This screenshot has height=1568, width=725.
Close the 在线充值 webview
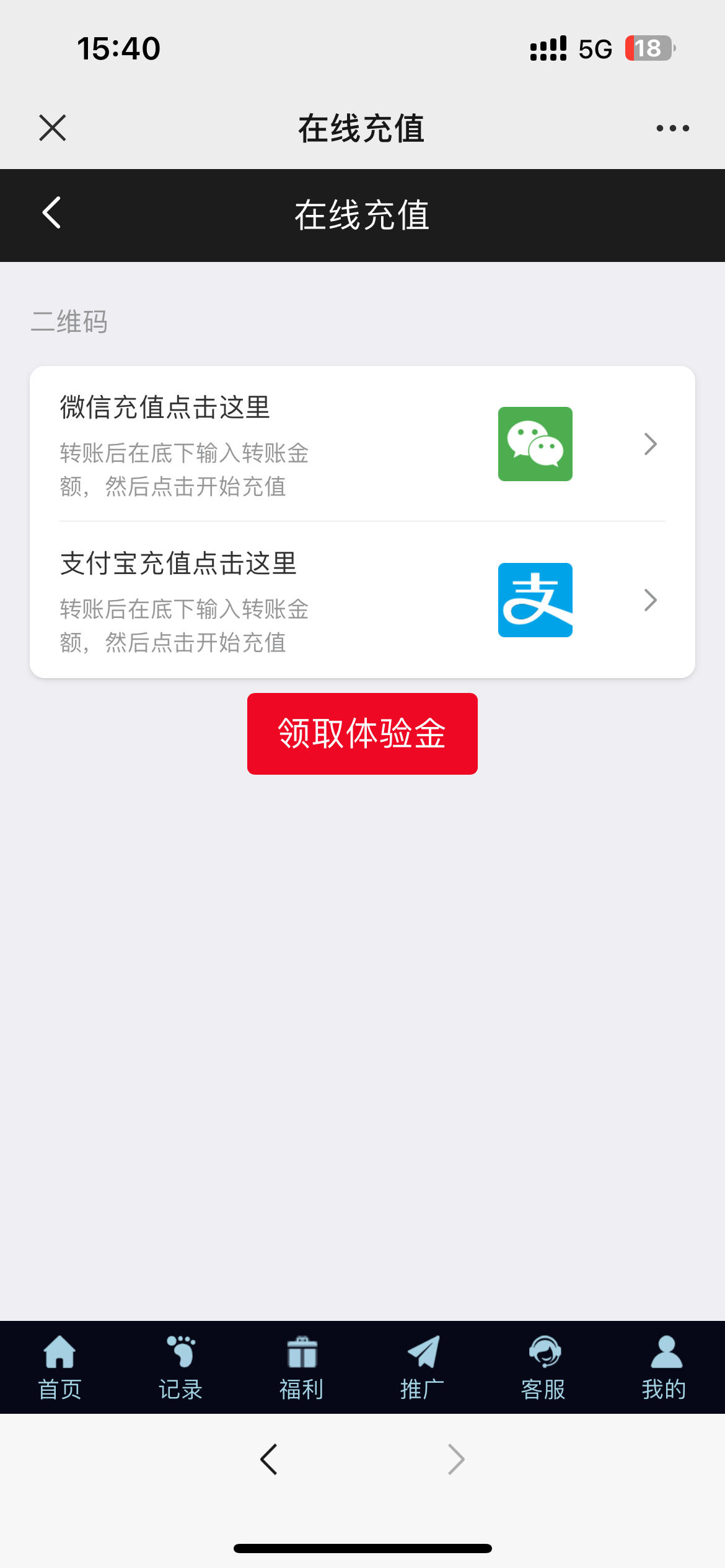coord(53,128)
